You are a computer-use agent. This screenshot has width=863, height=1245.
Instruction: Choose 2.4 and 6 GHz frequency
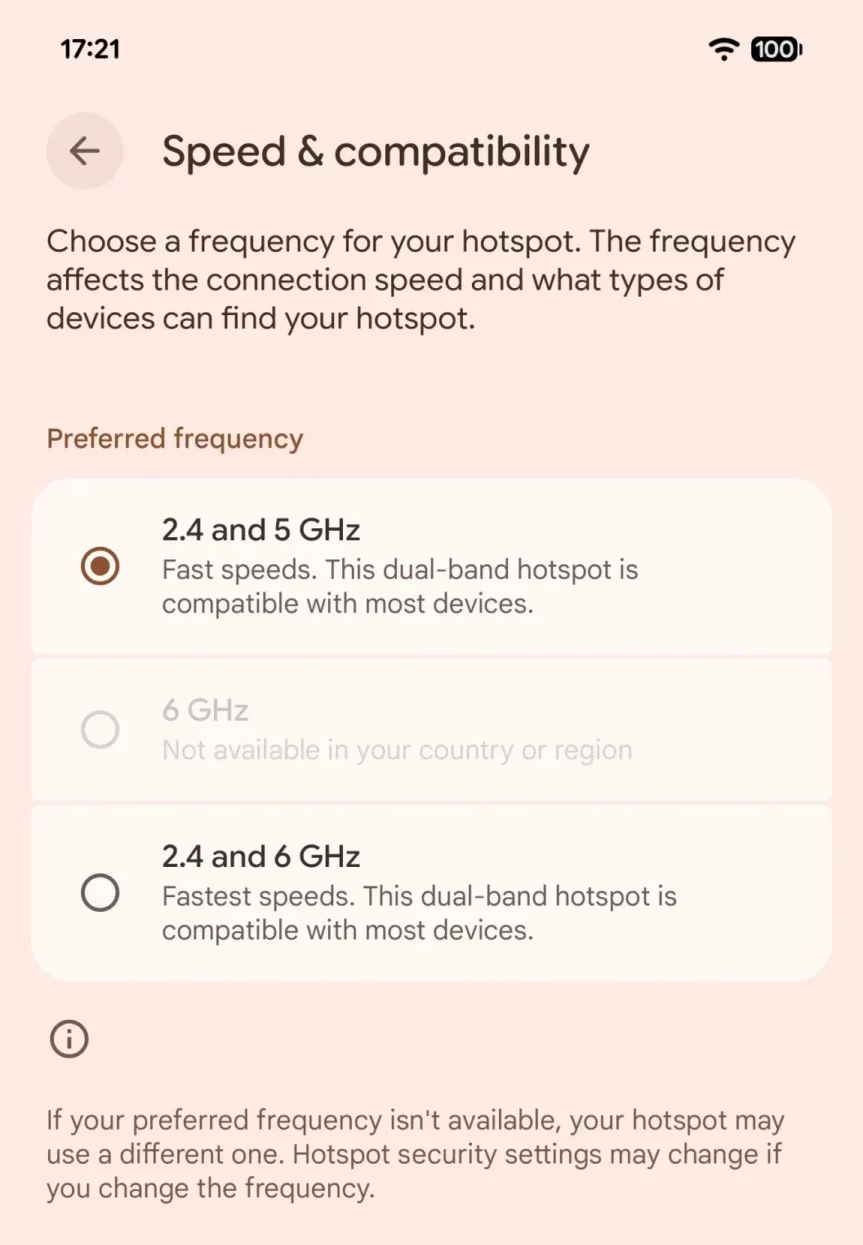(x=100, y=892)
